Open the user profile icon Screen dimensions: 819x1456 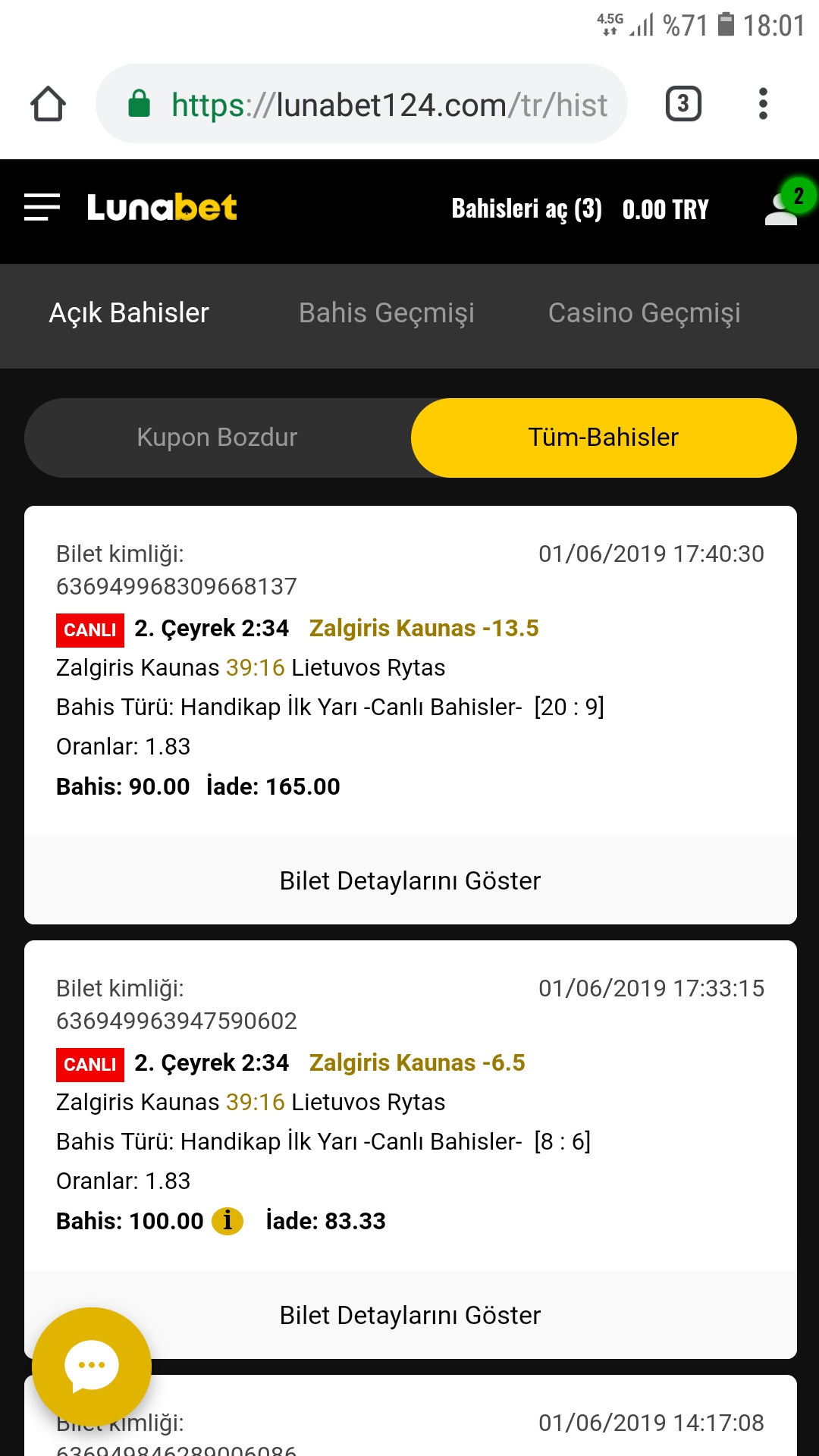782,208
